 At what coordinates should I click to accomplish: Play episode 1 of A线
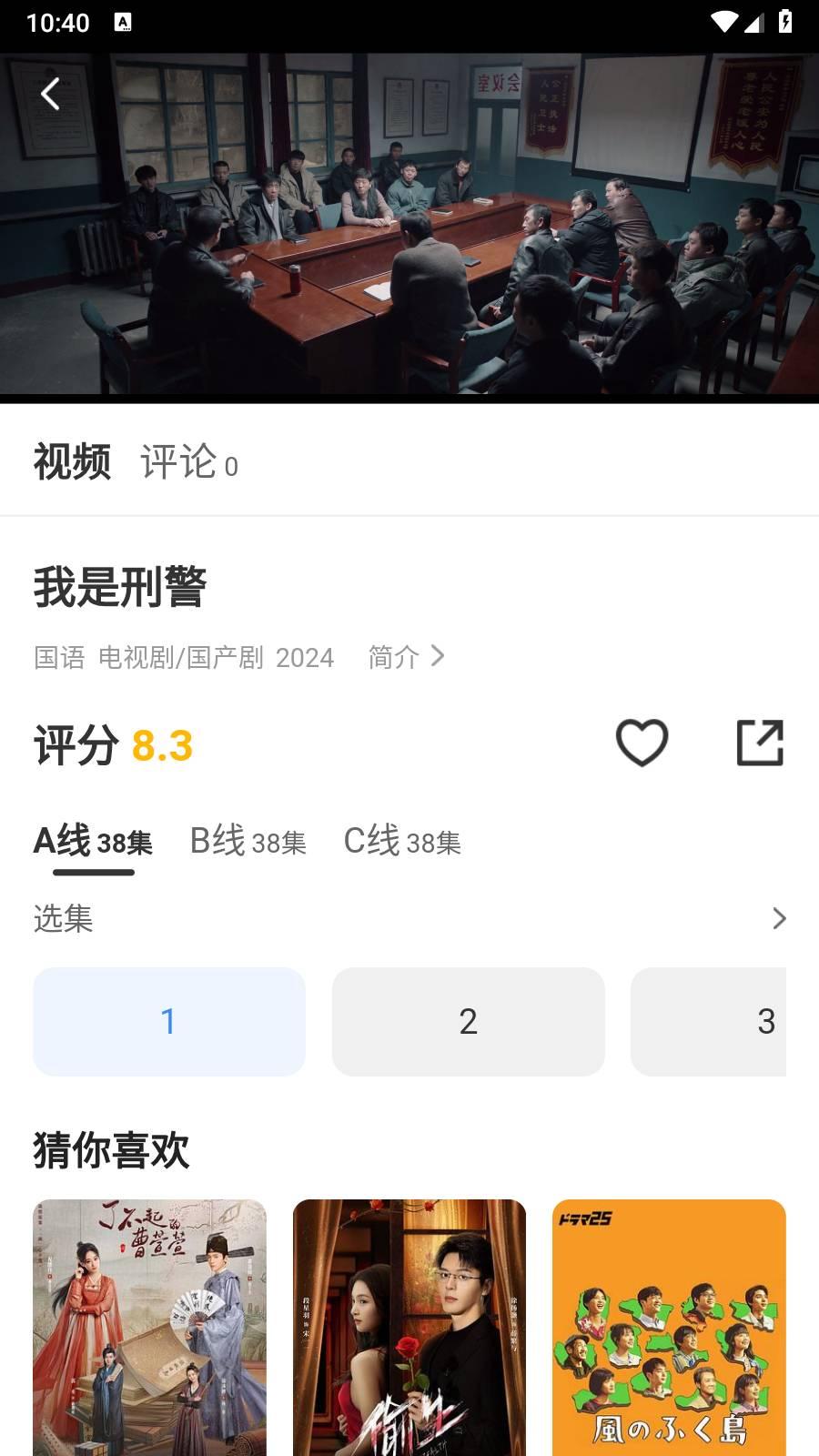[169, 1021]
